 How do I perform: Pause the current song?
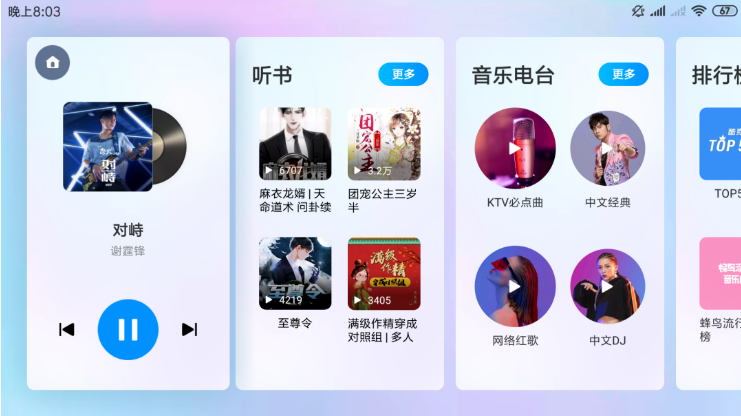pyautogui.click(x=128, y=329)
